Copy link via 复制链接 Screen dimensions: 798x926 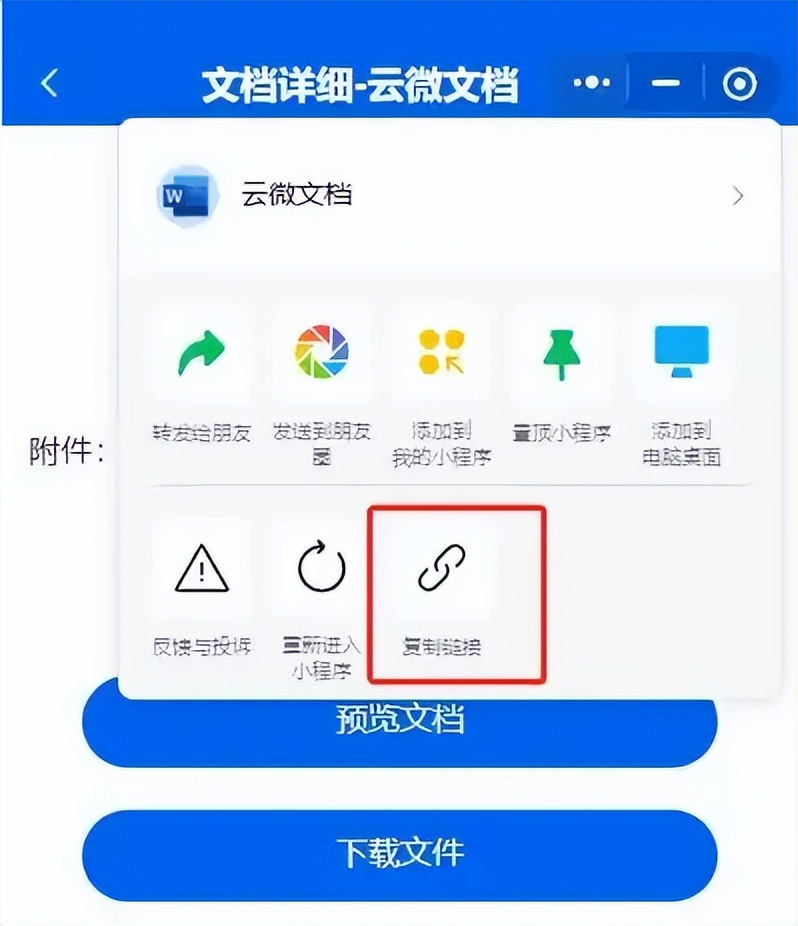point(441,570)
